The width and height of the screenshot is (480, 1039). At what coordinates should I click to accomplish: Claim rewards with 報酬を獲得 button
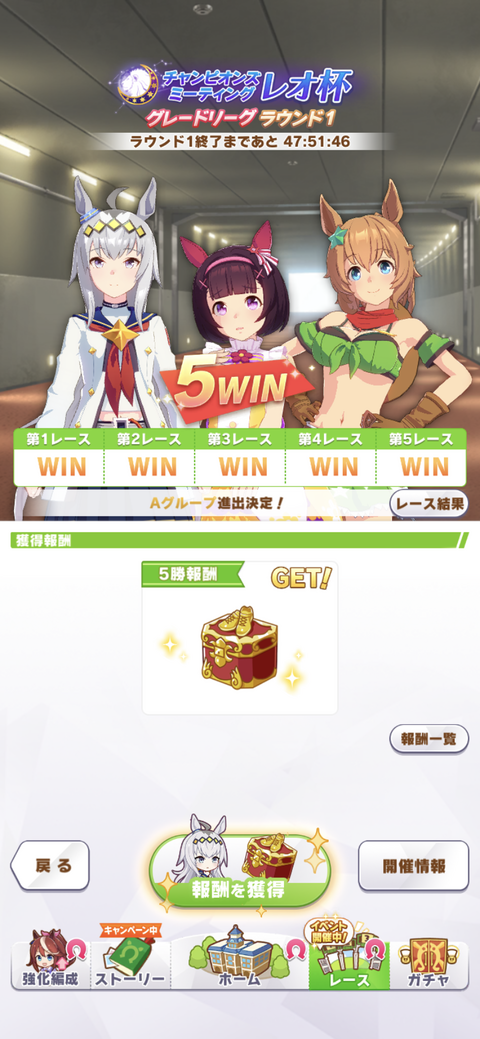(x=240, y=870)
